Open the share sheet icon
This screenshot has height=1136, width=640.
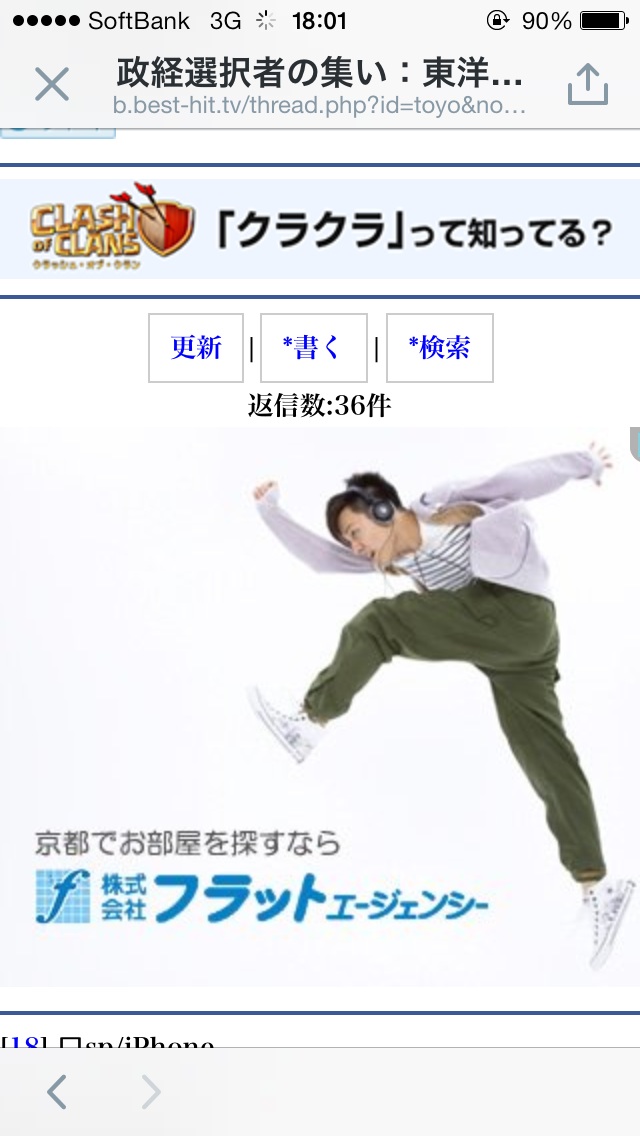(x=587, y=85)
